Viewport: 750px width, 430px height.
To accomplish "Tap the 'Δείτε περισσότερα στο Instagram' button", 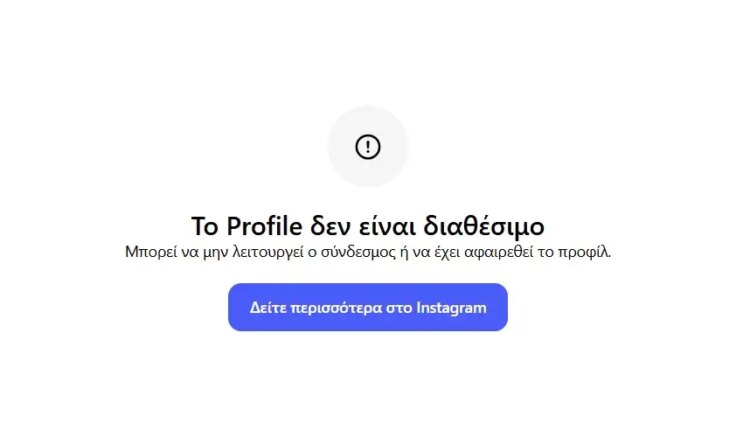I will coord(368,307).
